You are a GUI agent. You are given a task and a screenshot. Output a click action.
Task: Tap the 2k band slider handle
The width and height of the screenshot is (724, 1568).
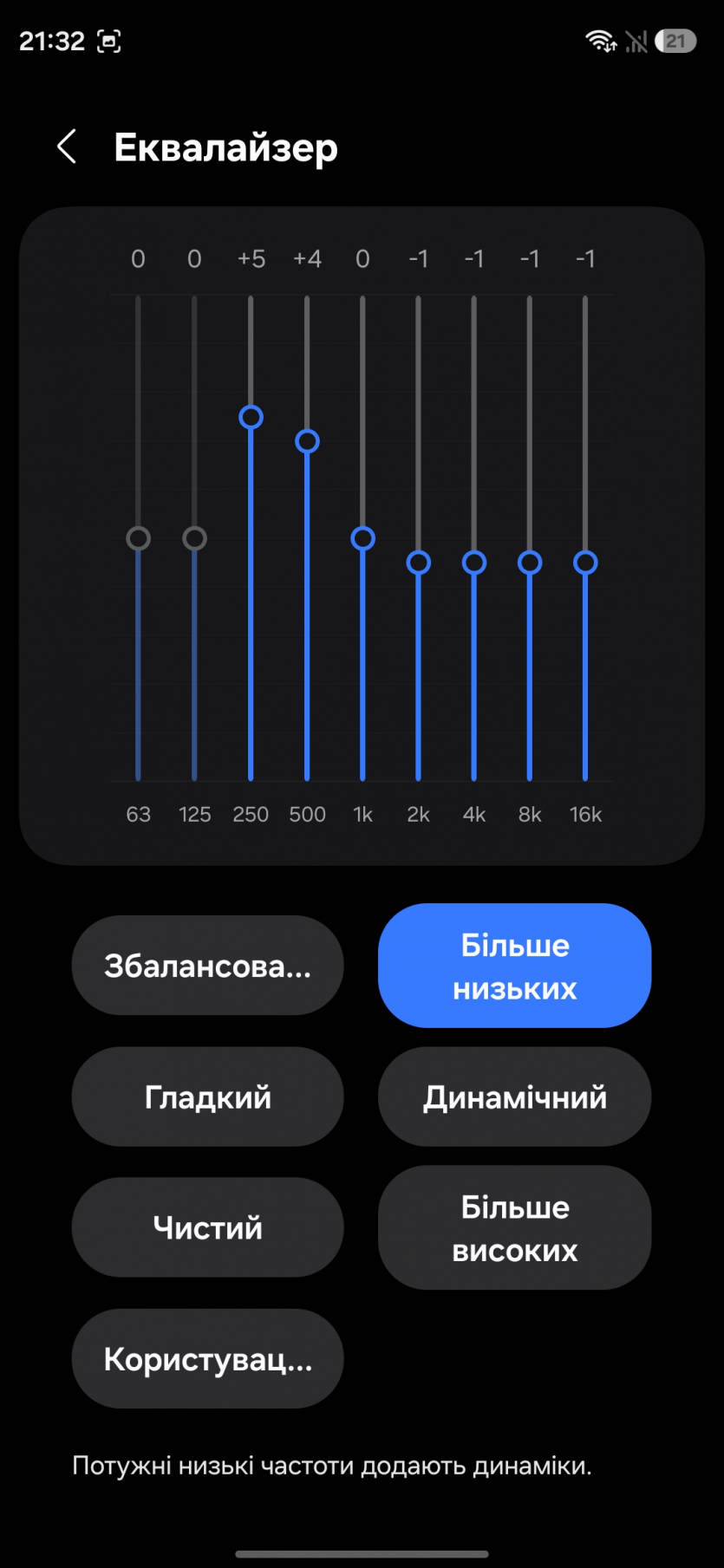coord(418,563)
